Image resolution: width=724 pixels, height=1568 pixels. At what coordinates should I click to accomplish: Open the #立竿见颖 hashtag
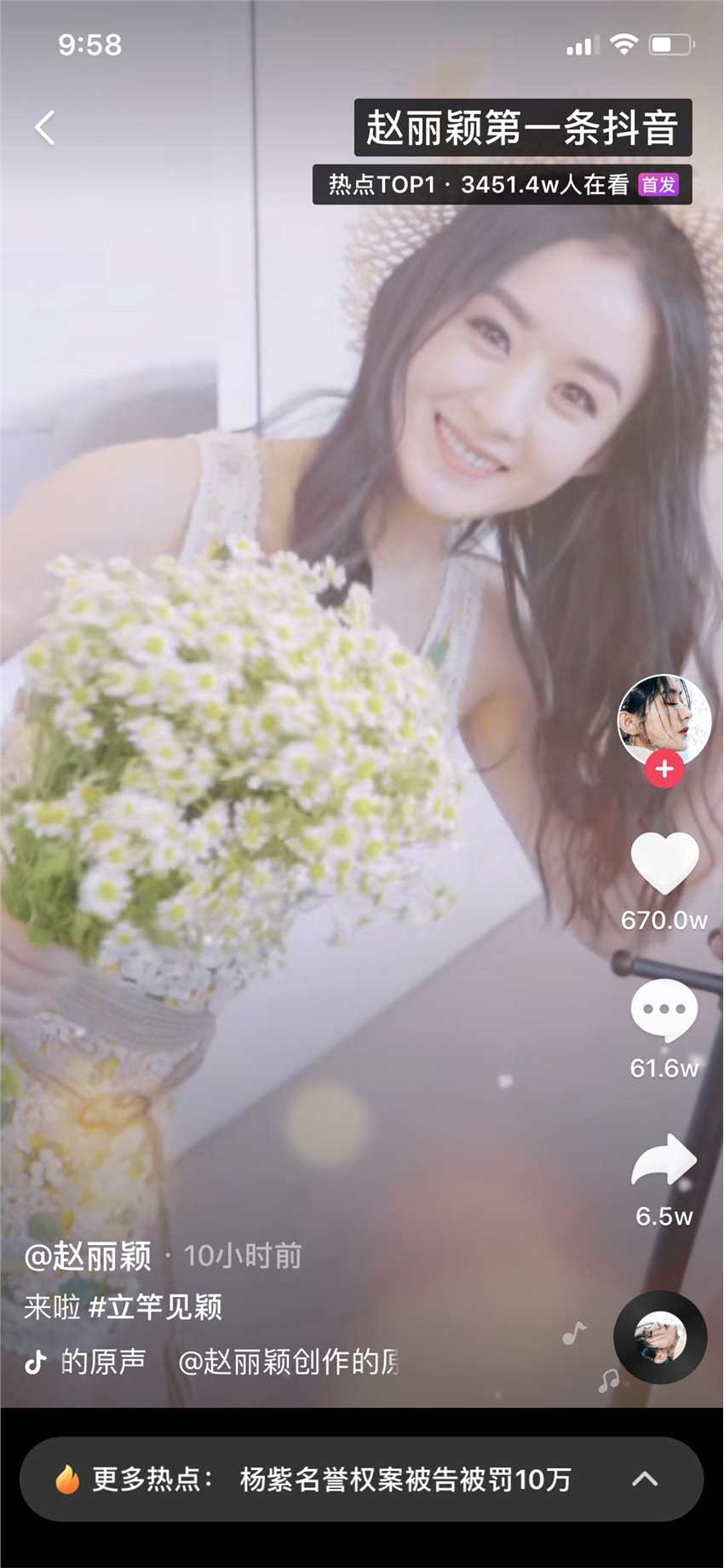(156, 1306)
